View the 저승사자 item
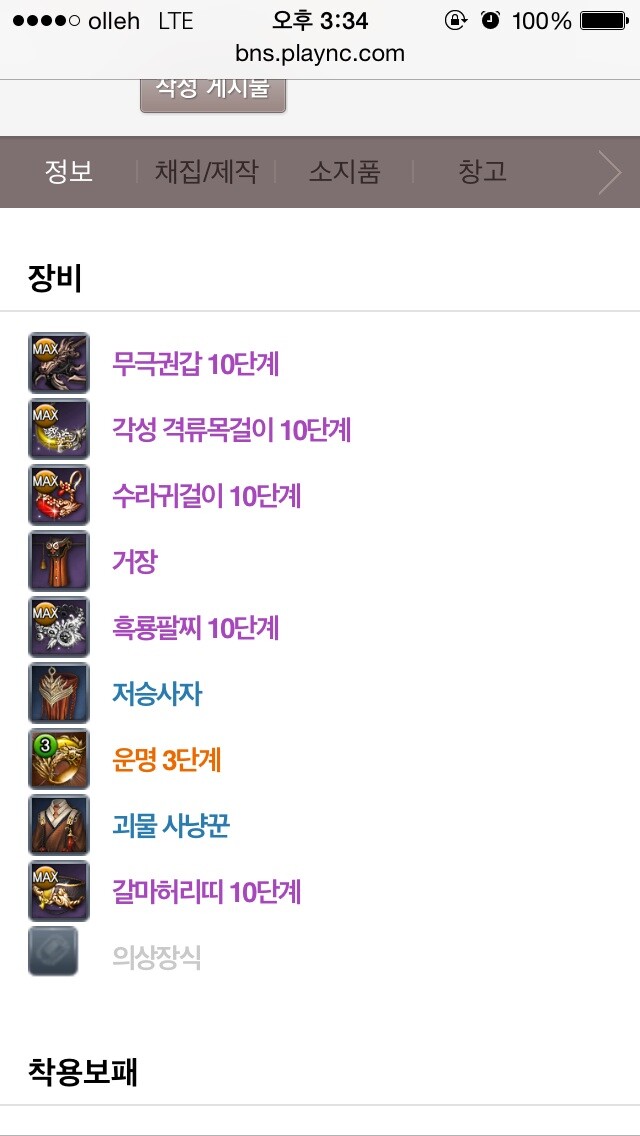This screenshot has width=640, height=1136. (x=157, y=694)
